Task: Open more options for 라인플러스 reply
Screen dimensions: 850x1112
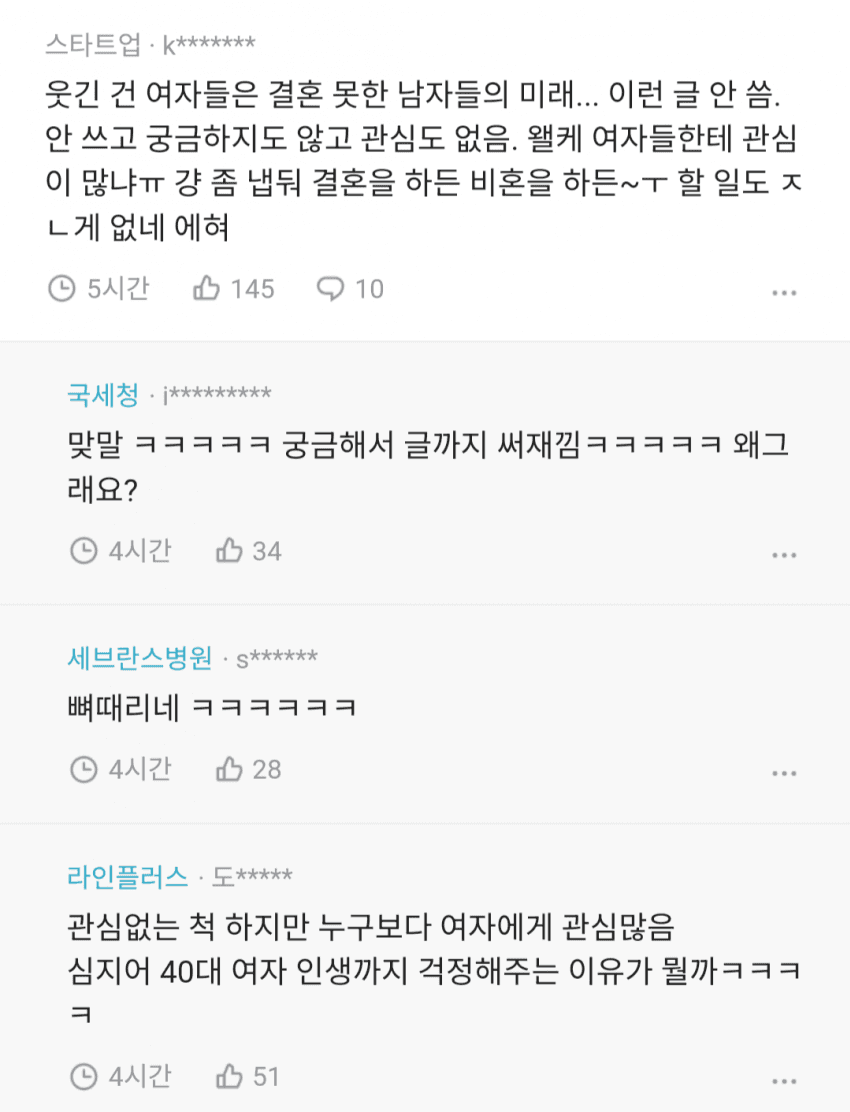Action: [784, 1081]
